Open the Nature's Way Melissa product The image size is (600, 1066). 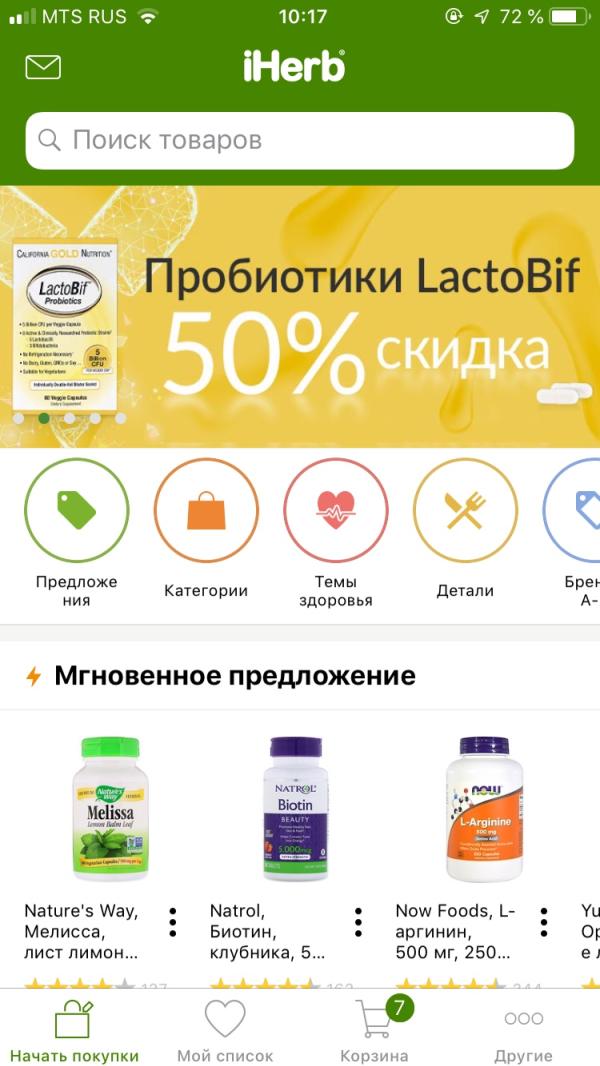[108, 808]
